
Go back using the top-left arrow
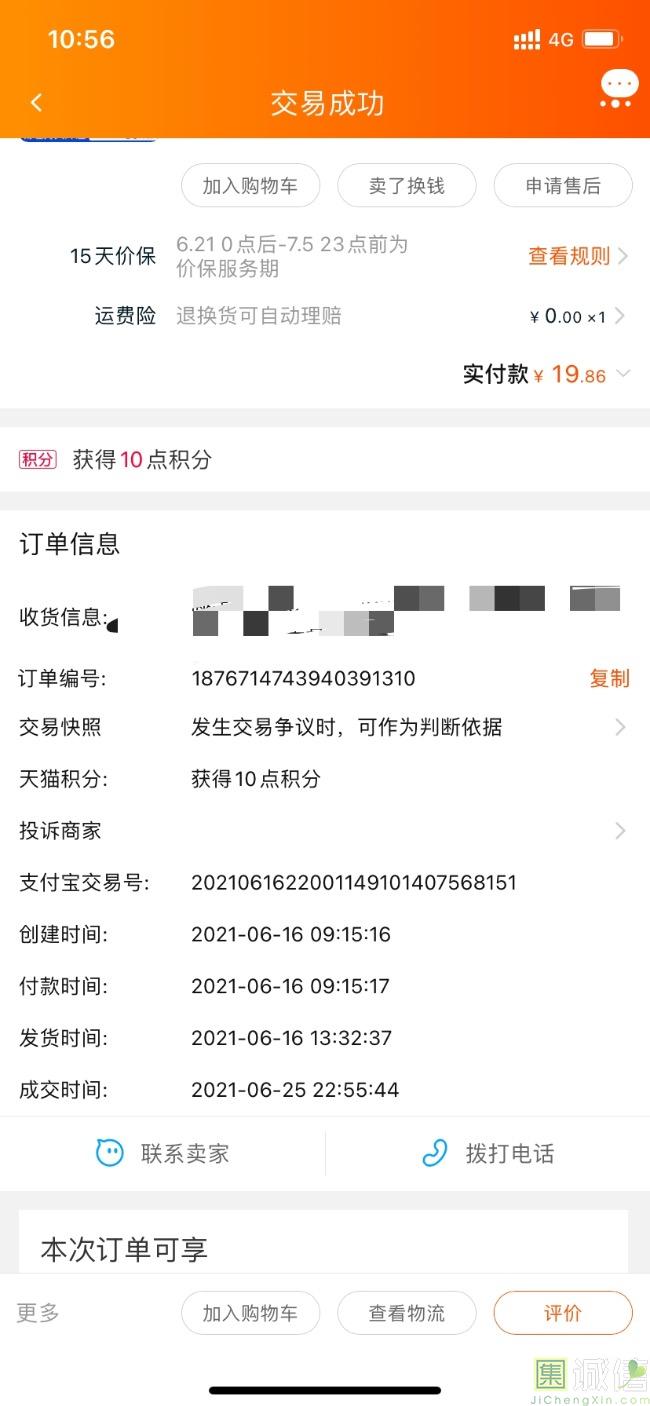point(37,103)
